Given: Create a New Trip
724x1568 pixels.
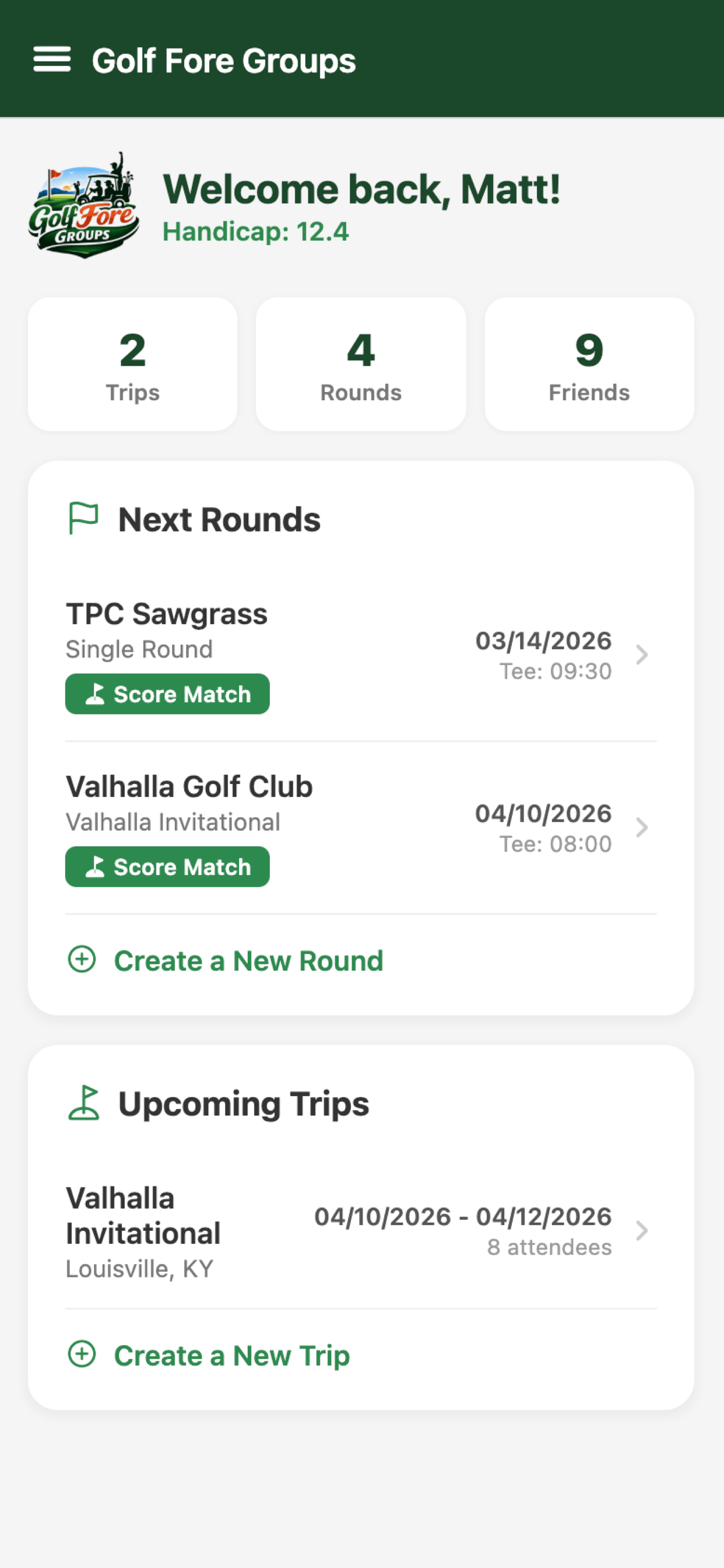Looking at the screenshot, I should (232, 1355).
